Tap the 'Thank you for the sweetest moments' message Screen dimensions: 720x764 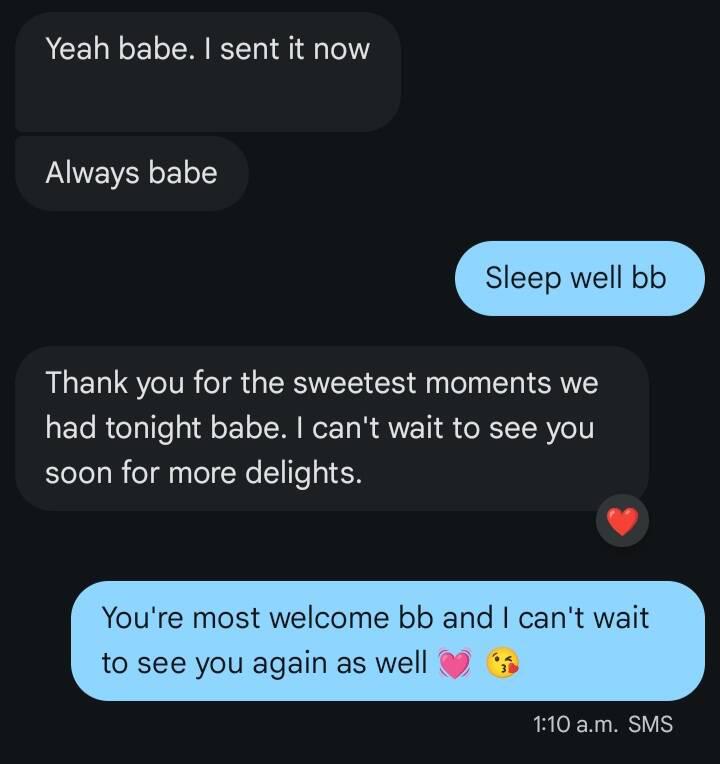pyautogui.click(x=330, y=428)
